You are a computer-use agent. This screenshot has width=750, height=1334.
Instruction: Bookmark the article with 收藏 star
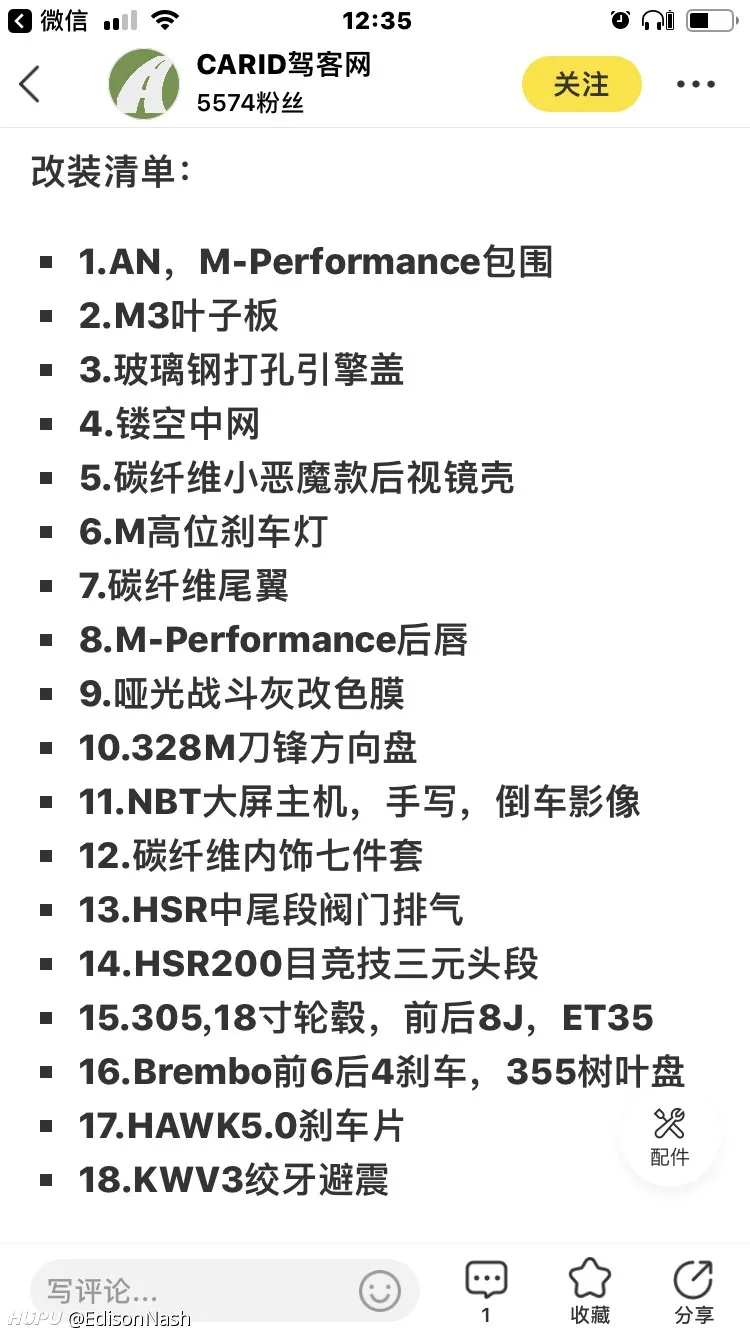click(589, 1291)
